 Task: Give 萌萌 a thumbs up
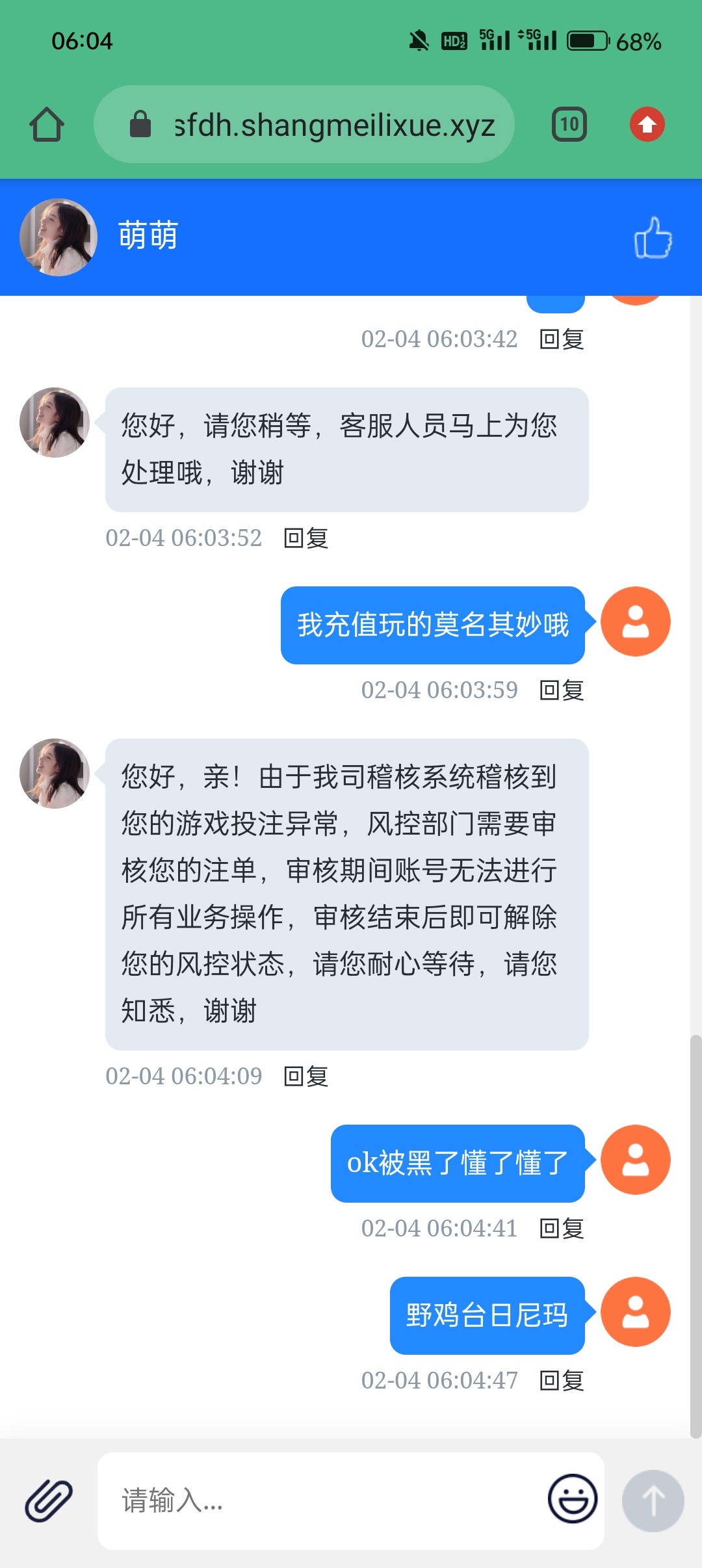(x=653, y=237)
